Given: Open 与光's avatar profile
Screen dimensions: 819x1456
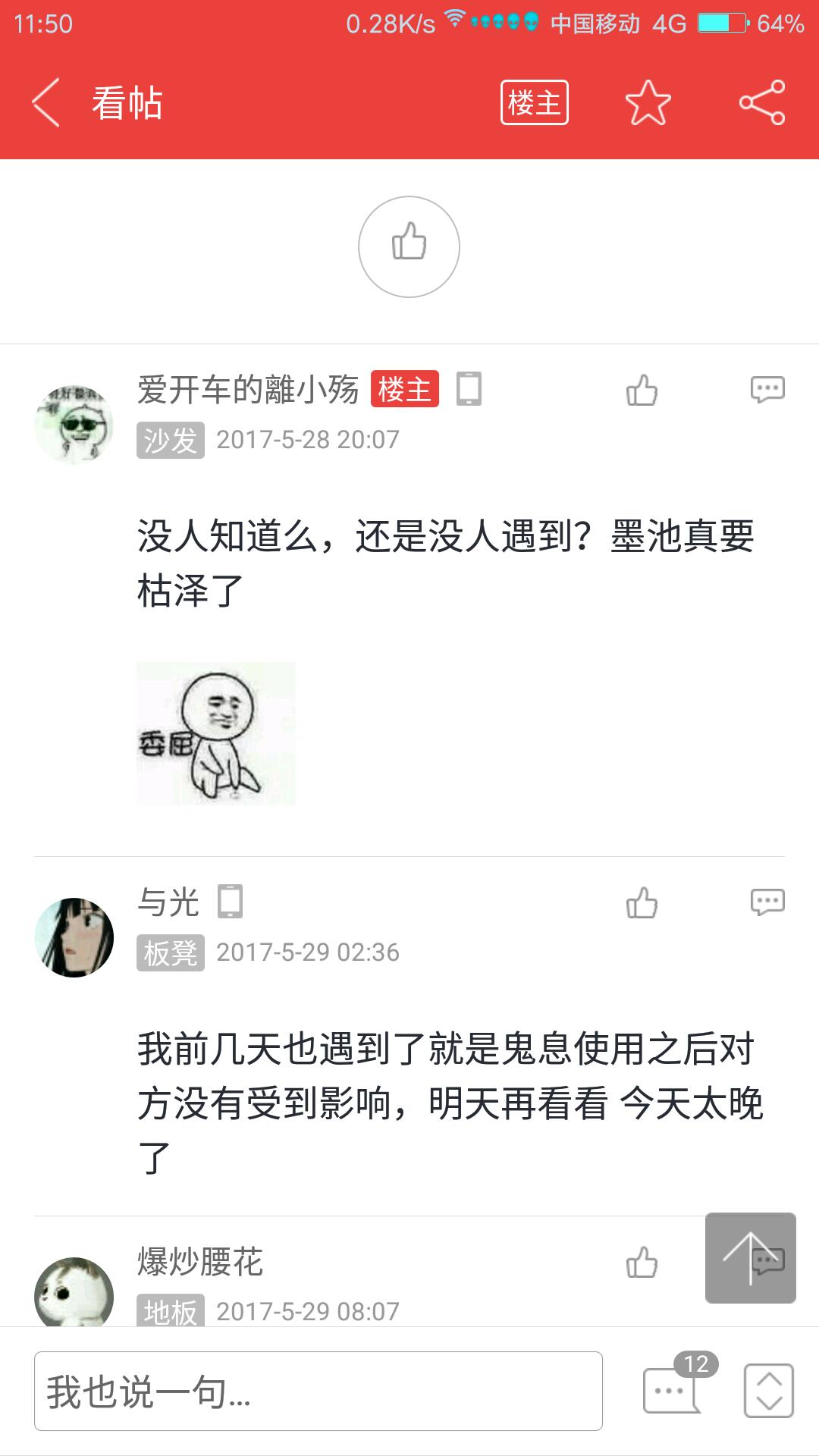Looking at the screenshot, I should coord(74,937).
